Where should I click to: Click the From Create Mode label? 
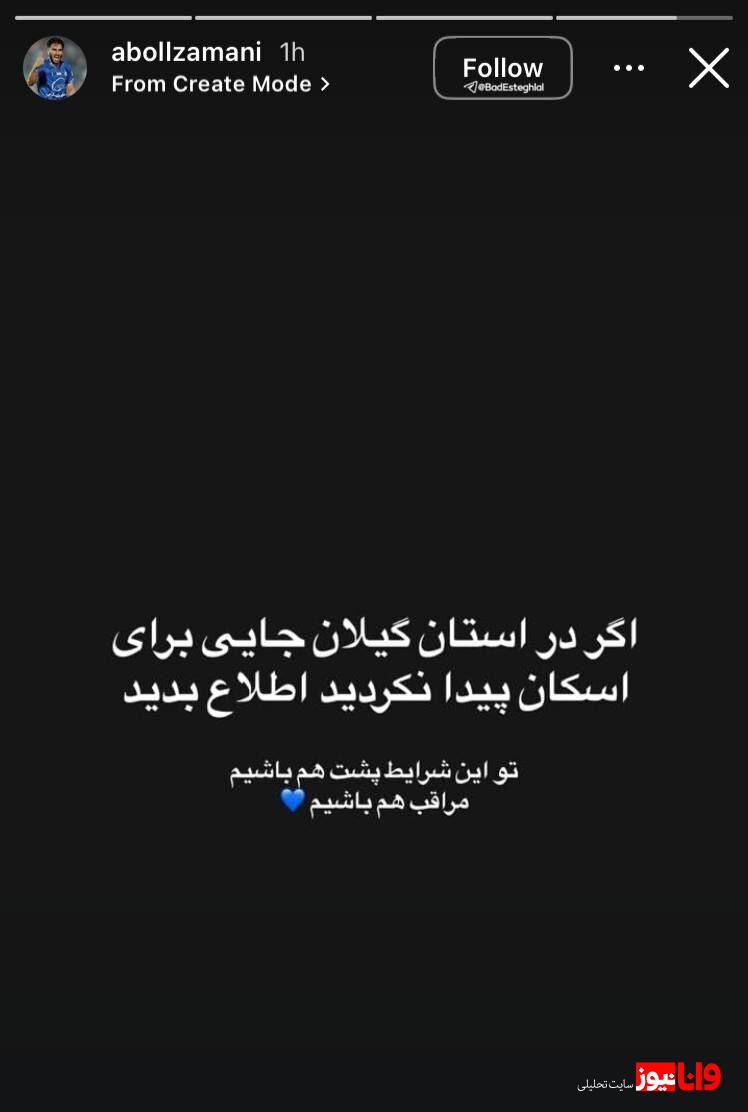point(210,85)
